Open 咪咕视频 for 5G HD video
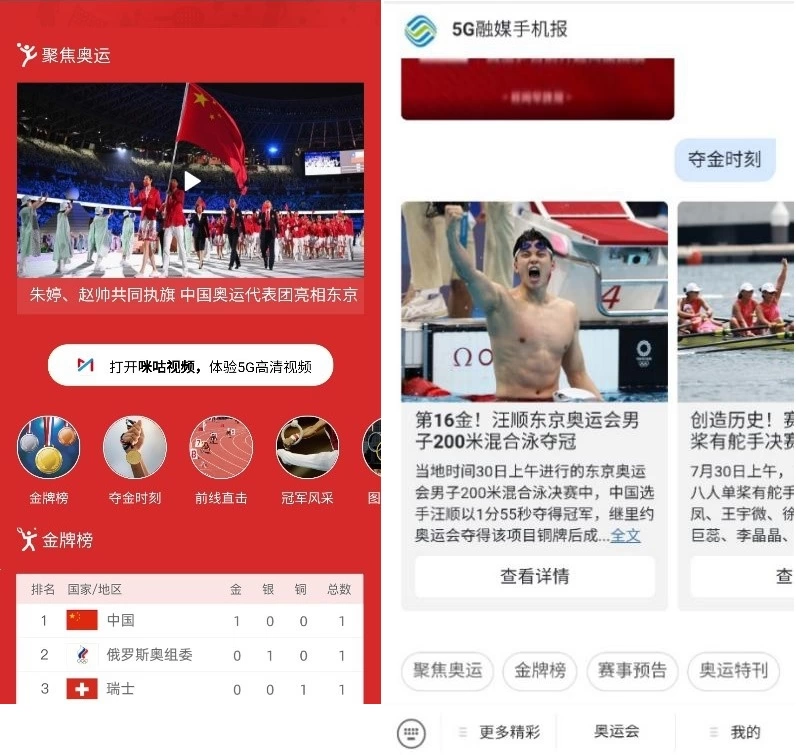 (x=190, y=366)
